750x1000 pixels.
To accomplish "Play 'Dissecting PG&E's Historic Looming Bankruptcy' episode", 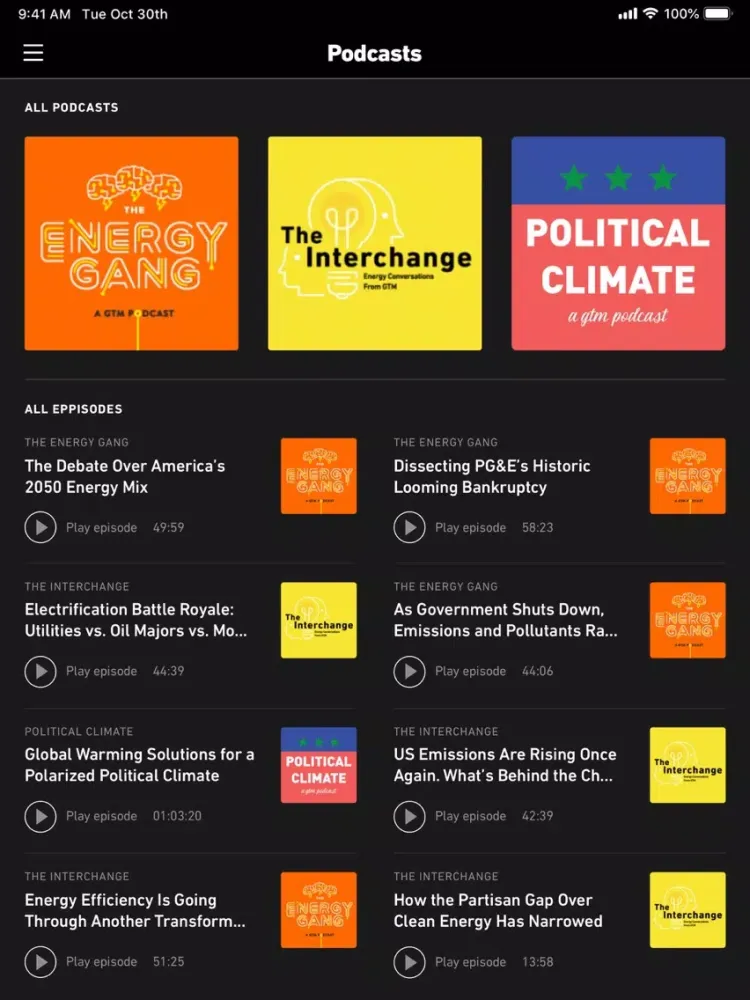I will [x=409, y=527].
